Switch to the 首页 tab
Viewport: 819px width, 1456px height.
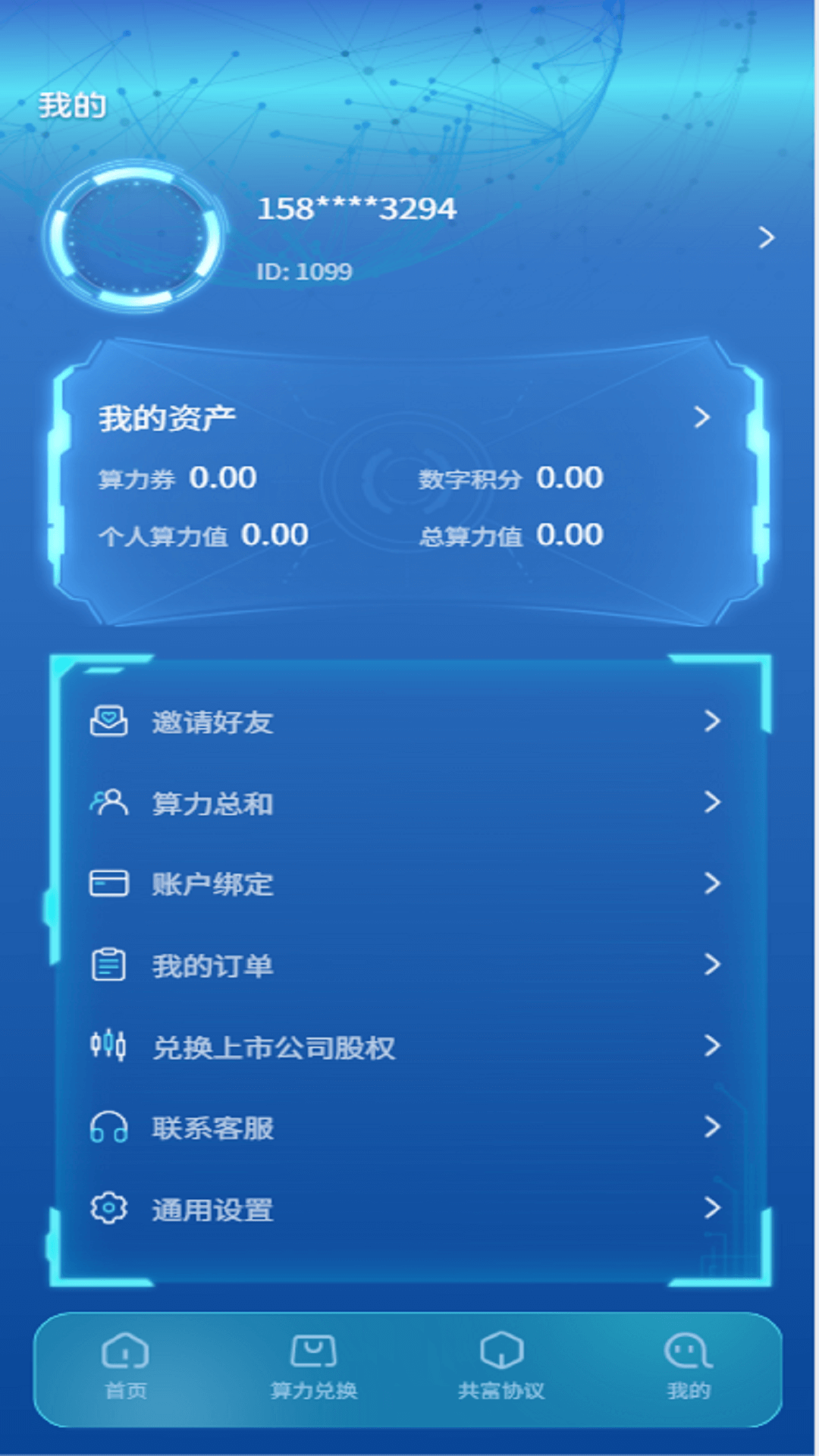125,1369
